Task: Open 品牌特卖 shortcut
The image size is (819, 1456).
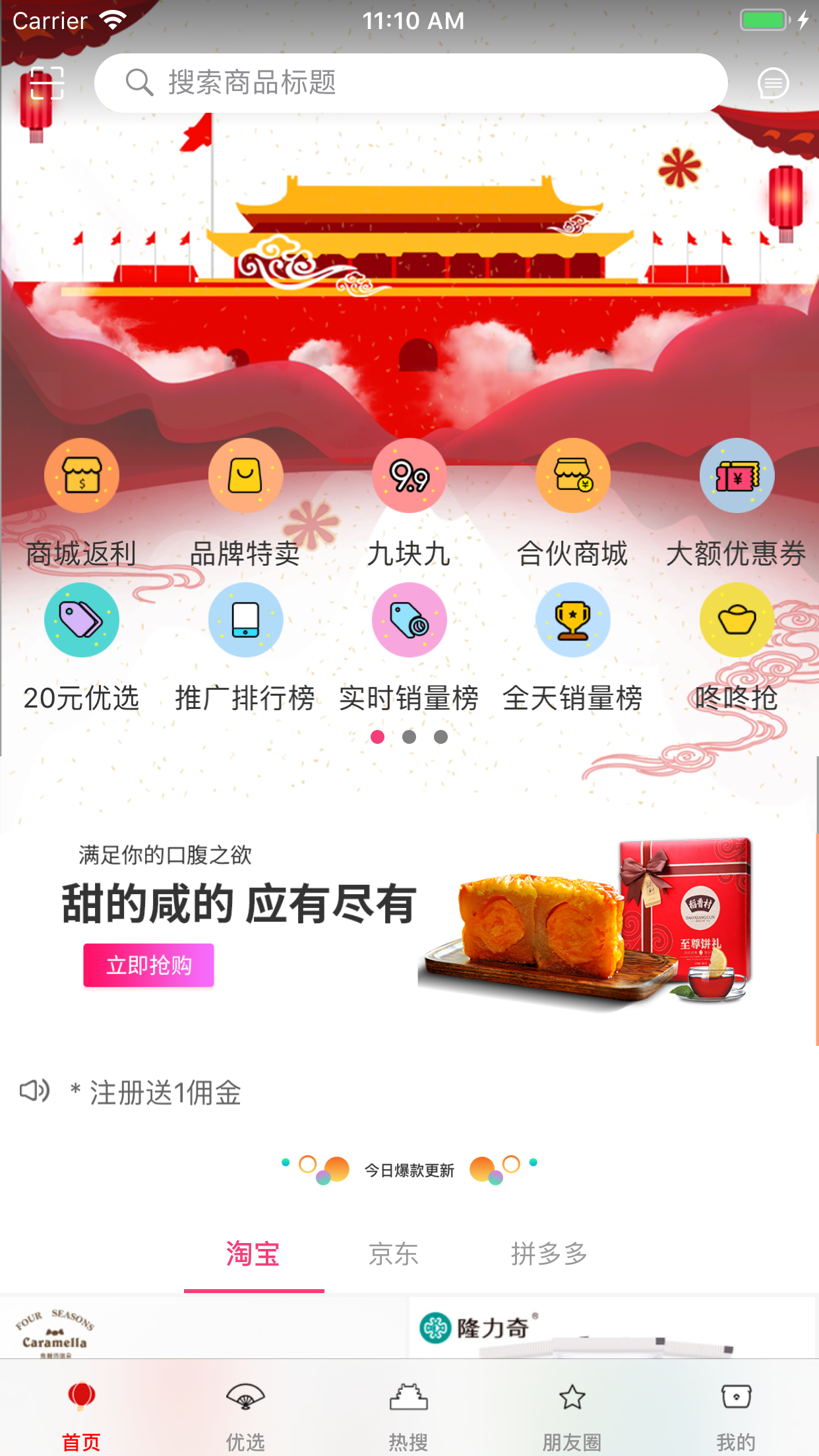Action: 245,502
